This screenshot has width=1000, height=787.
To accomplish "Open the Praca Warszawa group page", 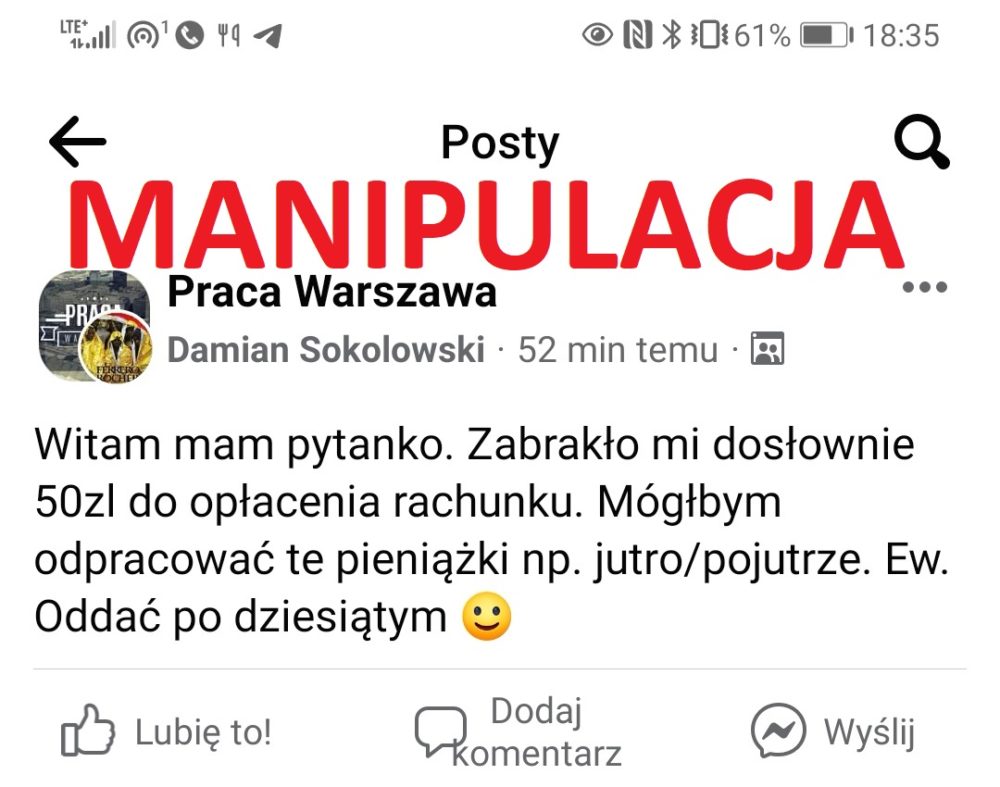I will (332, 293).
